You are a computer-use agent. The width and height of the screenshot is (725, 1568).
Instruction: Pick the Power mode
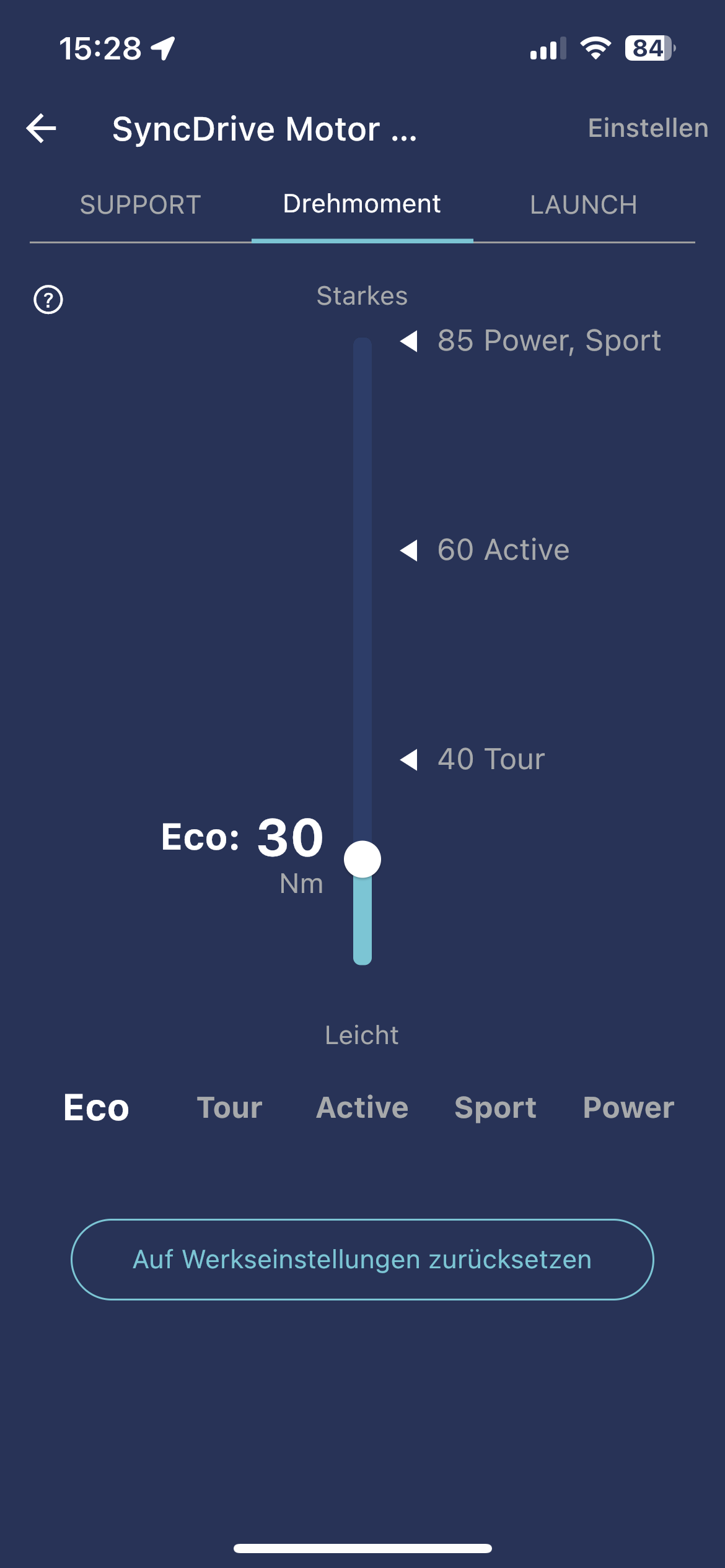[628, 1107]
